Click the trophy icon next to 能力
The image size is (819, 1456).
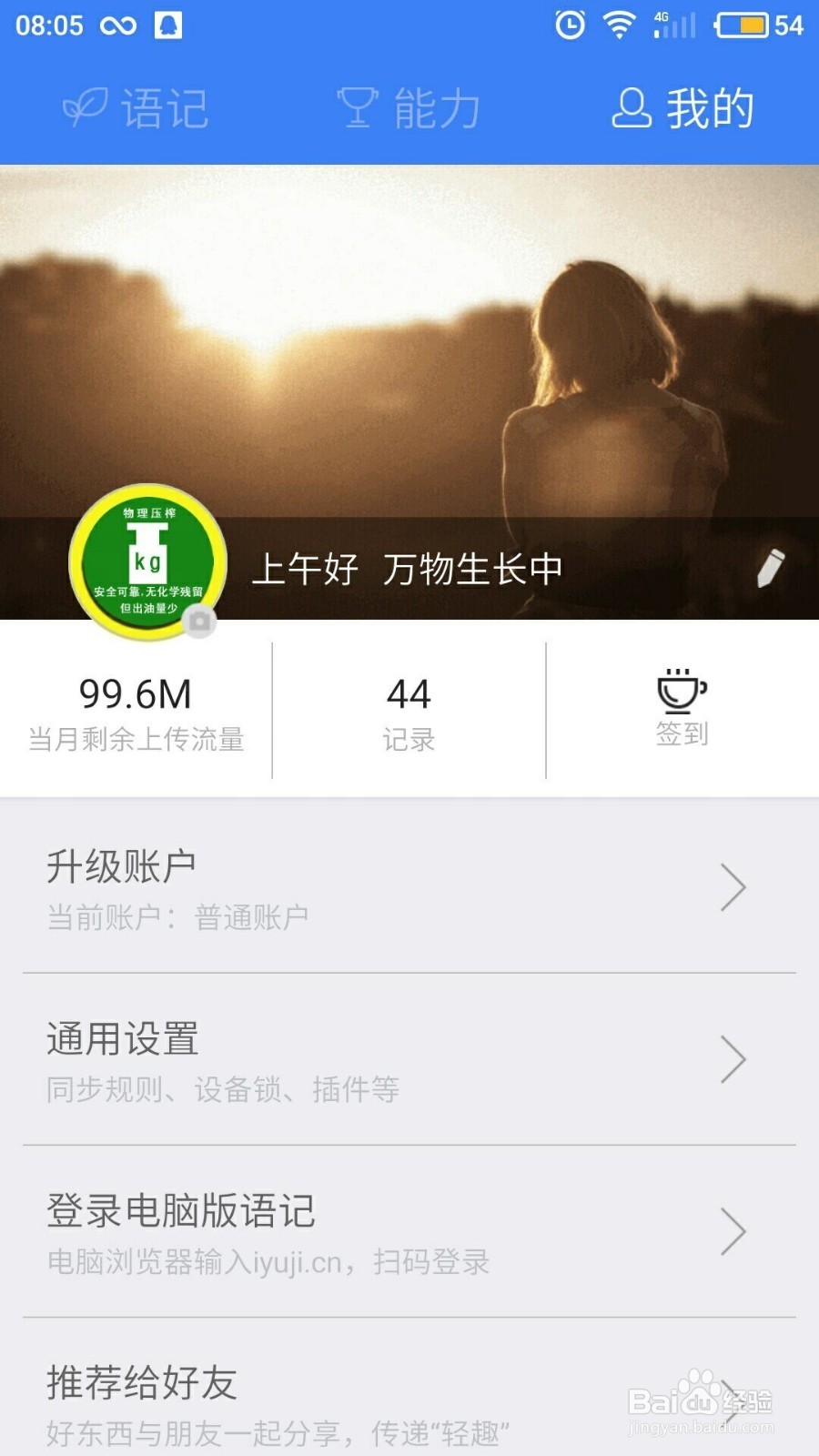pyautogui.click(x=357, y=105)
